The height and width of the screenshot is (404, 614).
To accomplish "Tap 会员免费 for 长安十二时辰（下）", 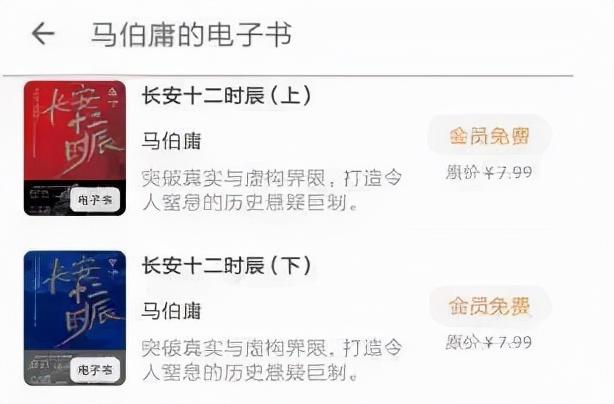I will pyautogui.click(x=489, y=306).
